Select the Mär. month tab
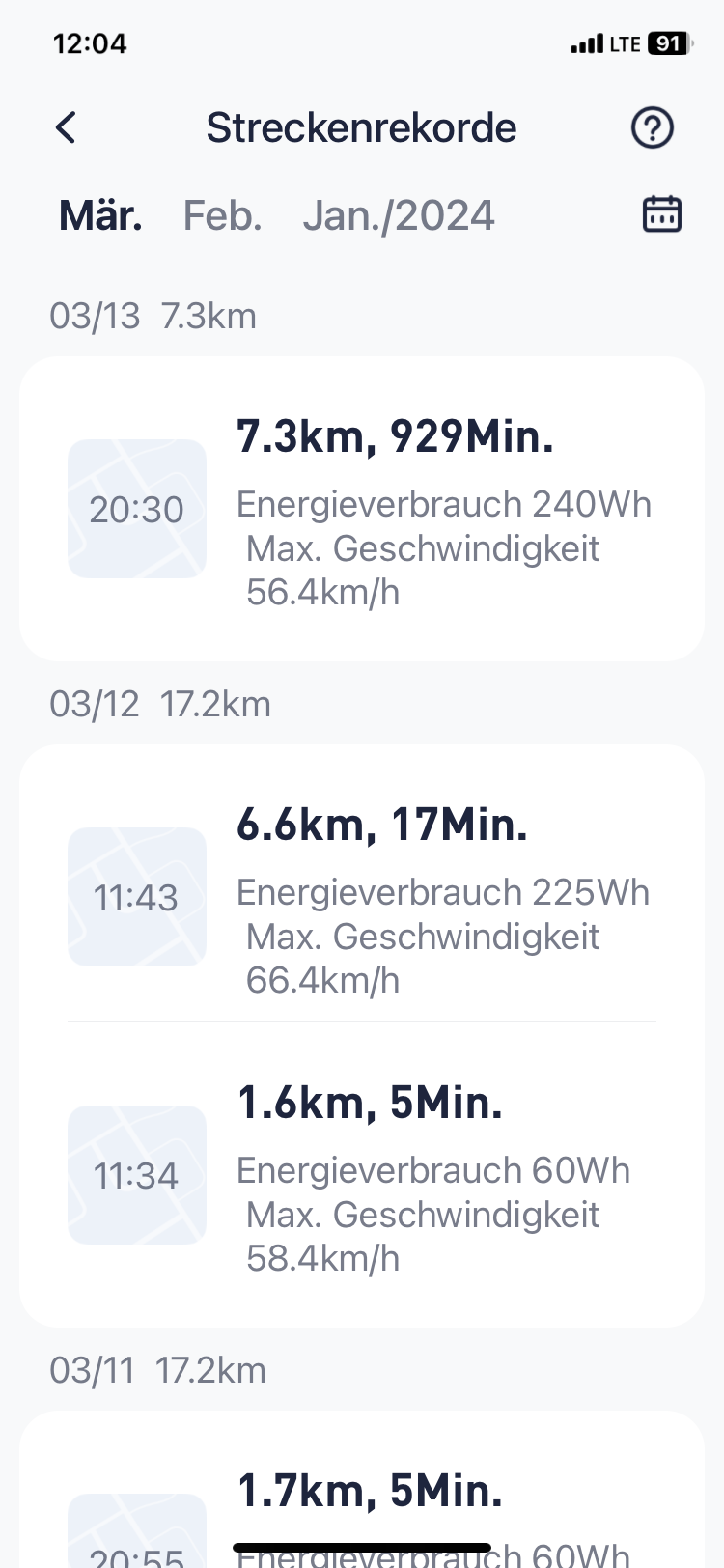This screenshot has height=1568, width=724. point(100,215)
